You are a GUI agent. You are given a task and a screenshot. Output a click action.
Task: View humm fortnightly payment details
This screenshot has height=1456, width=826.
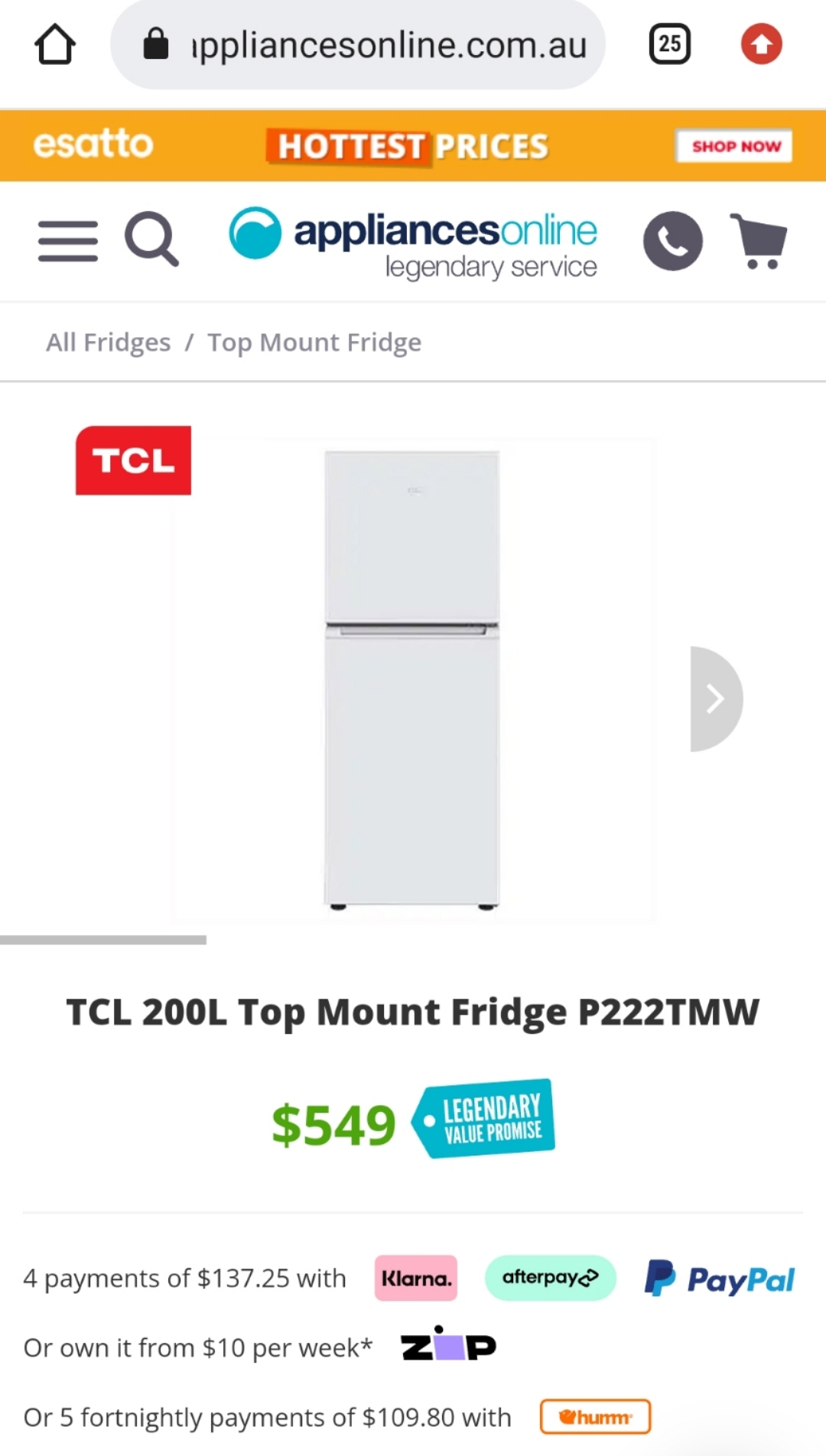click(595, 1417)
